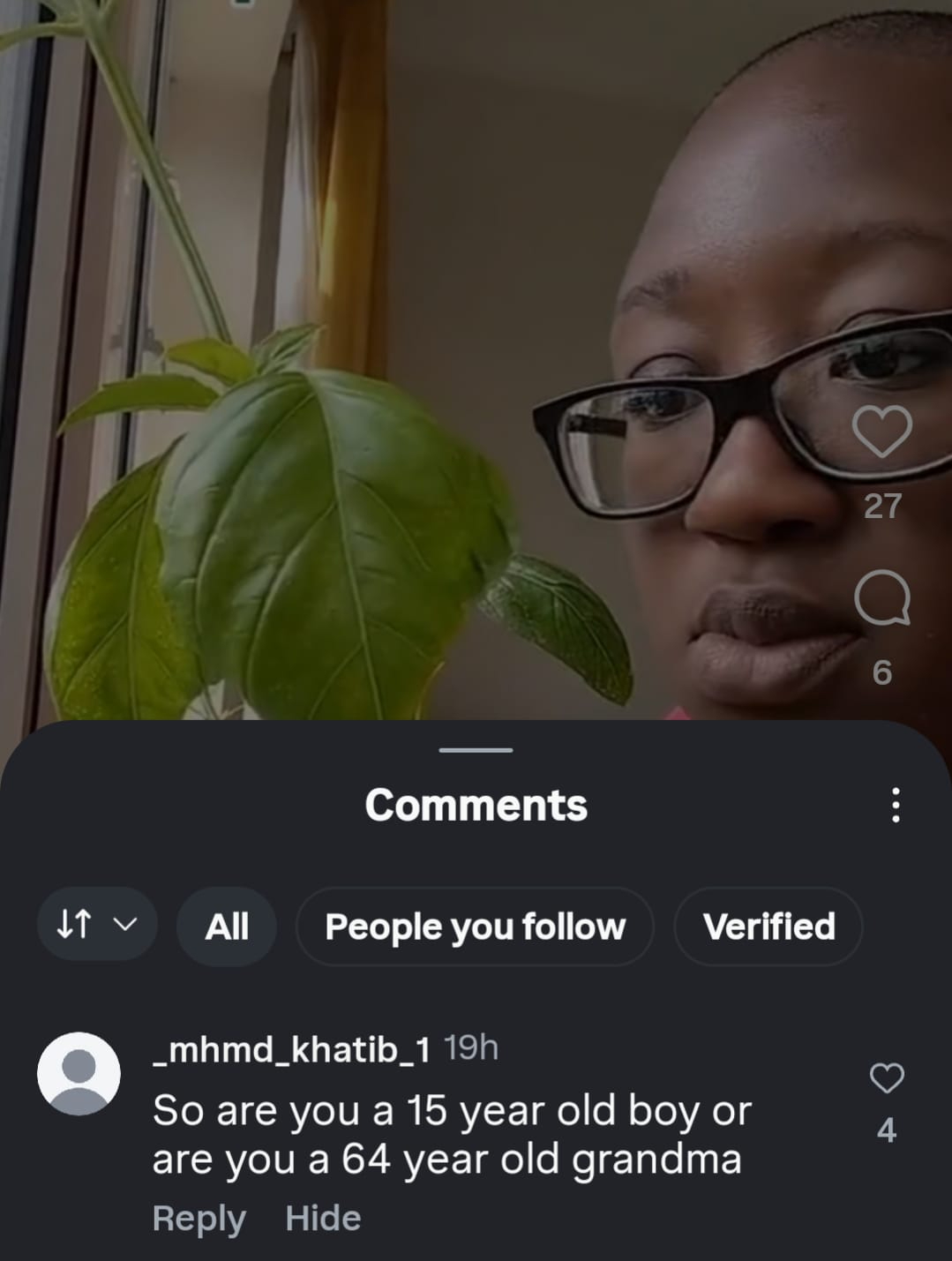The width and height of the screenshot is (952, 1261).
Task: Hide the comment from _mhmd_khatib_1
Action: pos(323,1219)
